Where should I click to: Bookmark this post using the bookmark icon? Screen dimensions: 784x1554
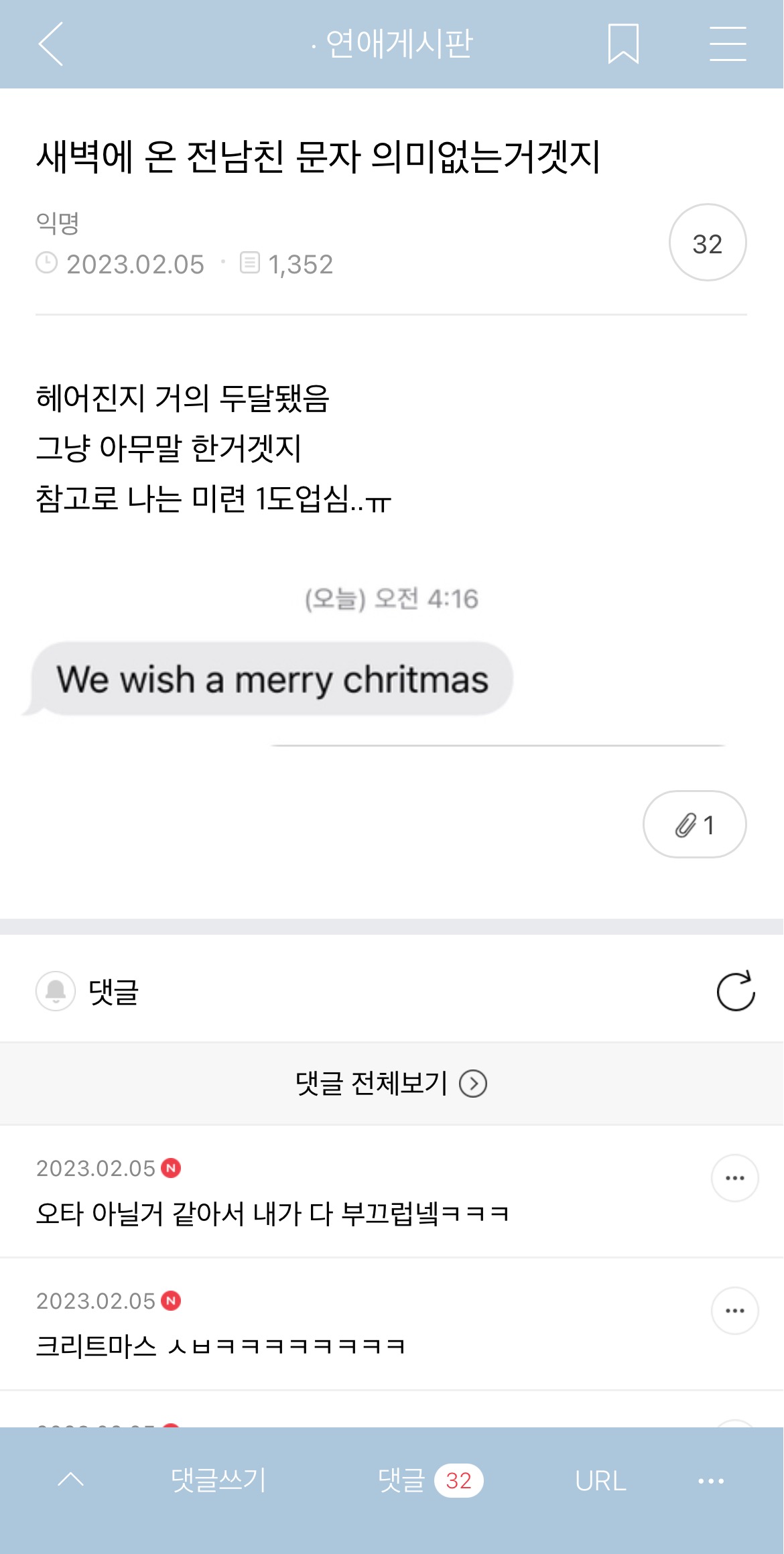pyautogui.click(x=623, y=44)
